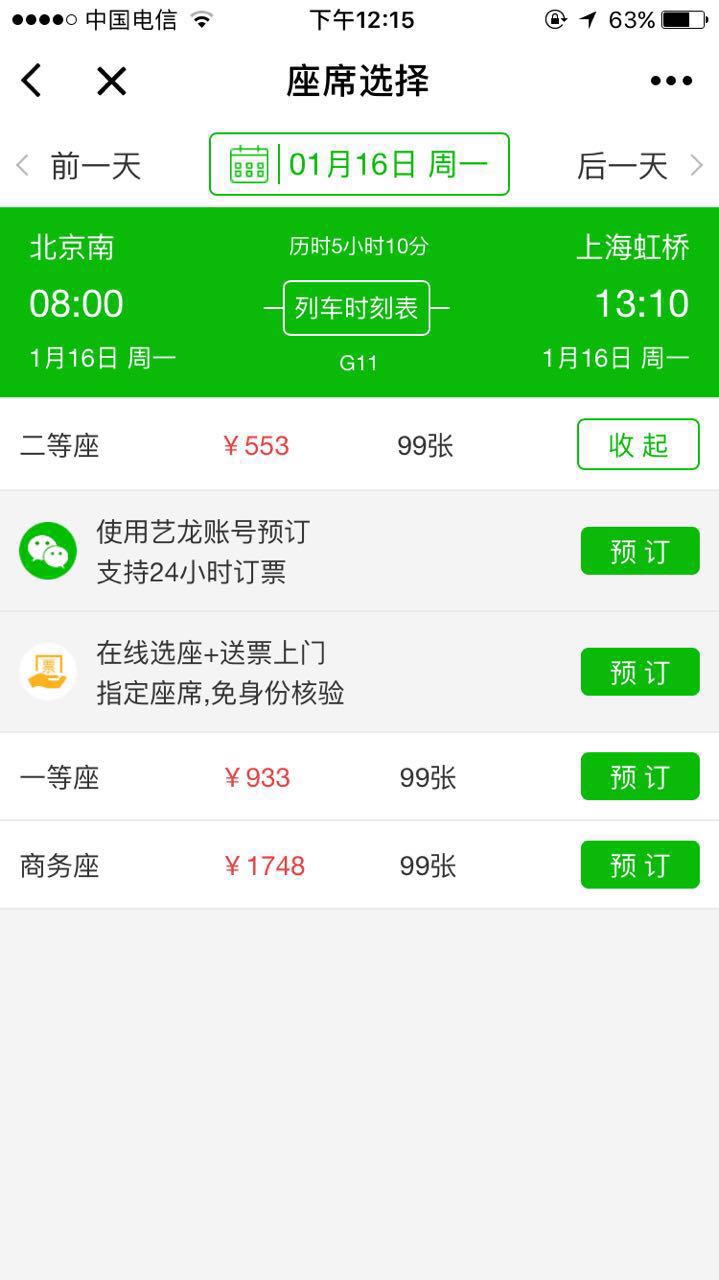Open the three-dot overflow menu

(671, 81)
